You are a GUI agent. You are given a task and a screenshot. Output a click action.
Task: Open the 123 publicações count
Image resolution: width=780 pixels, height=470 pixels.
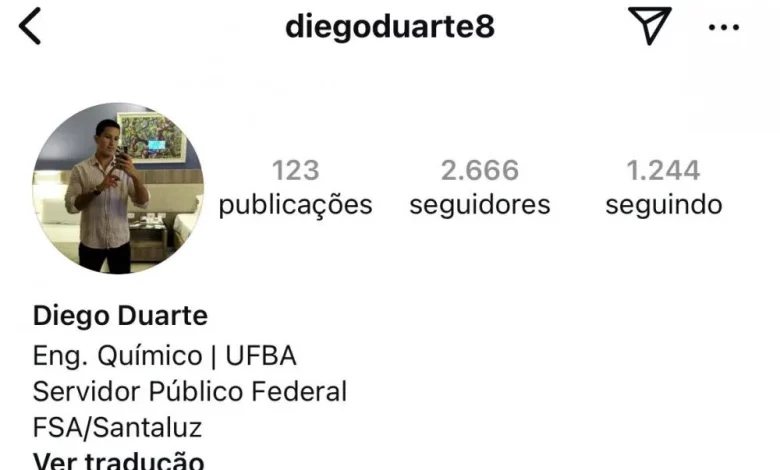pyautogui.click(x=295, y=188)
